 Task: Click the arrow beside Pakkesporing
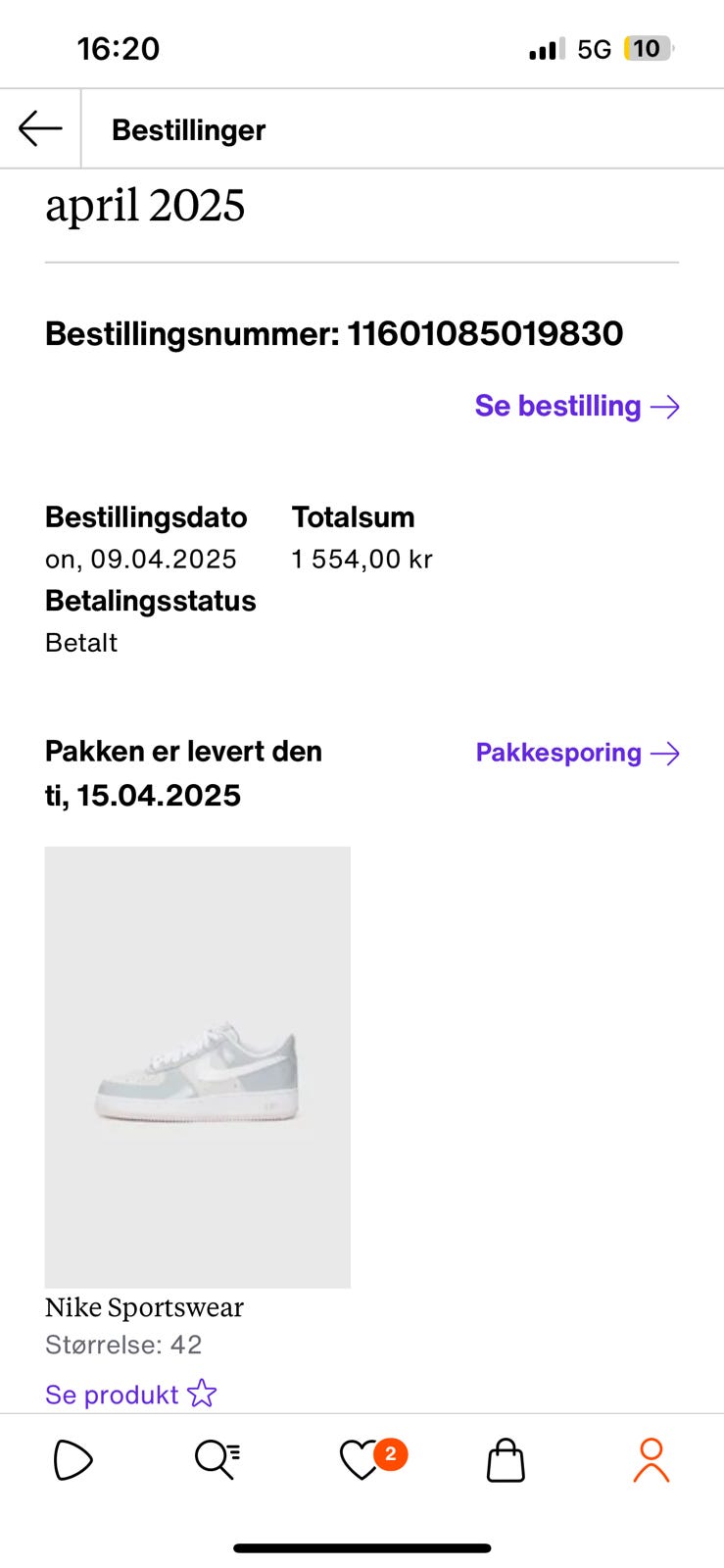click(665, 753)
